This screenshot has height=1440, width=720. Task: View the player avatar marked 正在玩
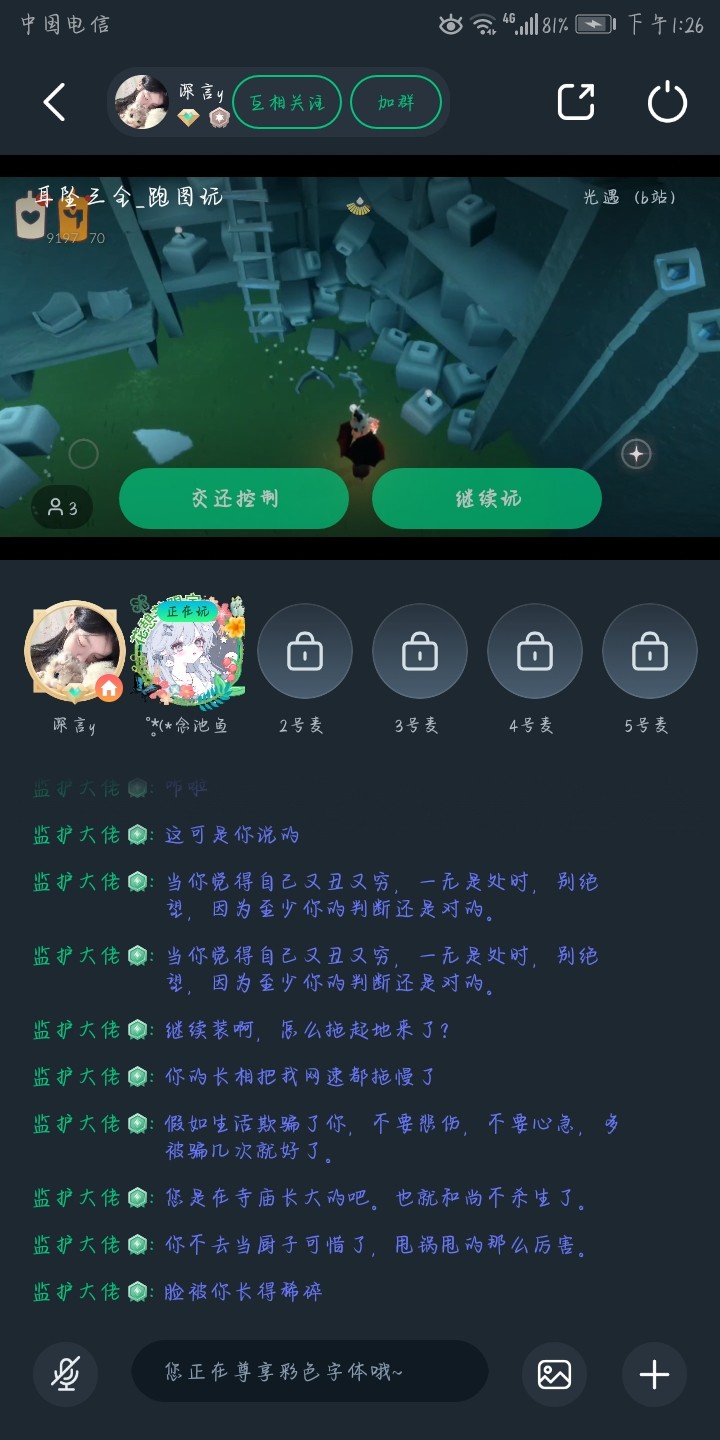pos(189,652)
